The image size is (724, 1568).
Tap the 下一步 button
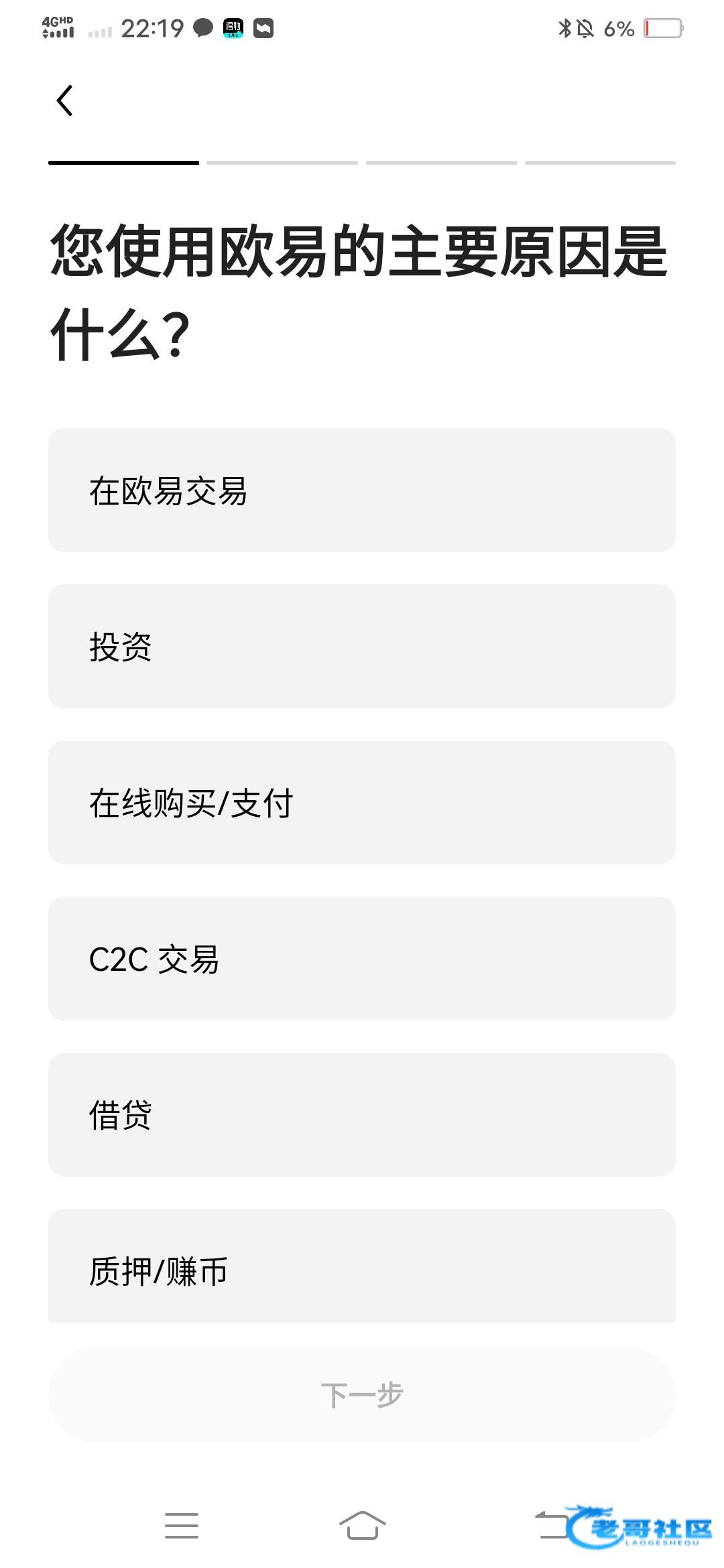(x=362, y=1395)
